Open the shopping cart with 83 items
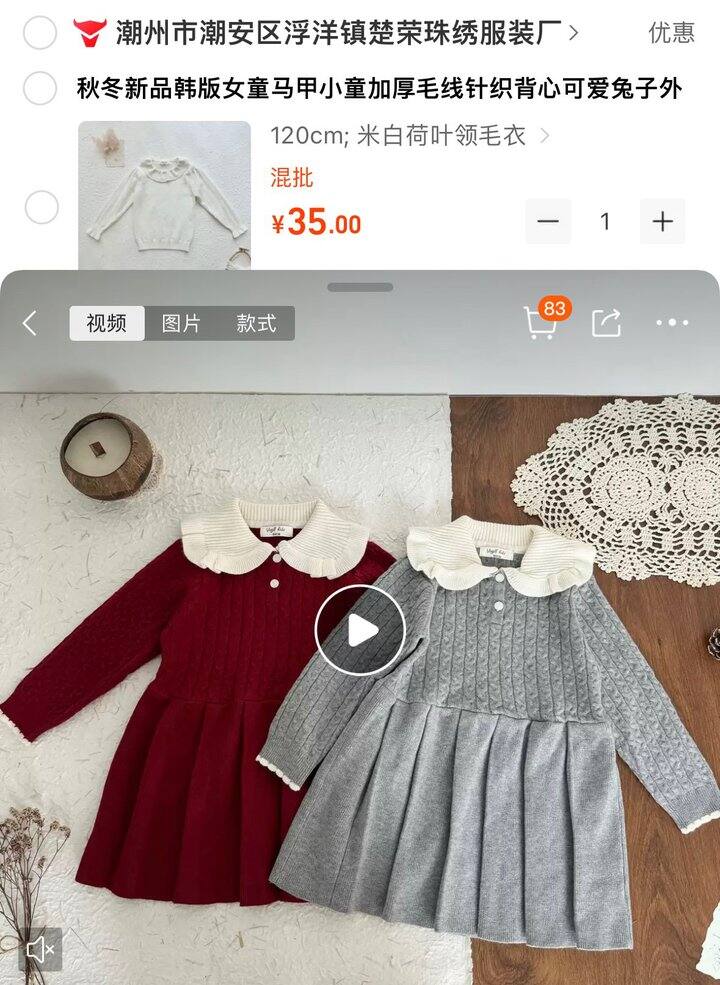Image resolution: width=720 pixels, height=985 pixels. coord(542,321)
